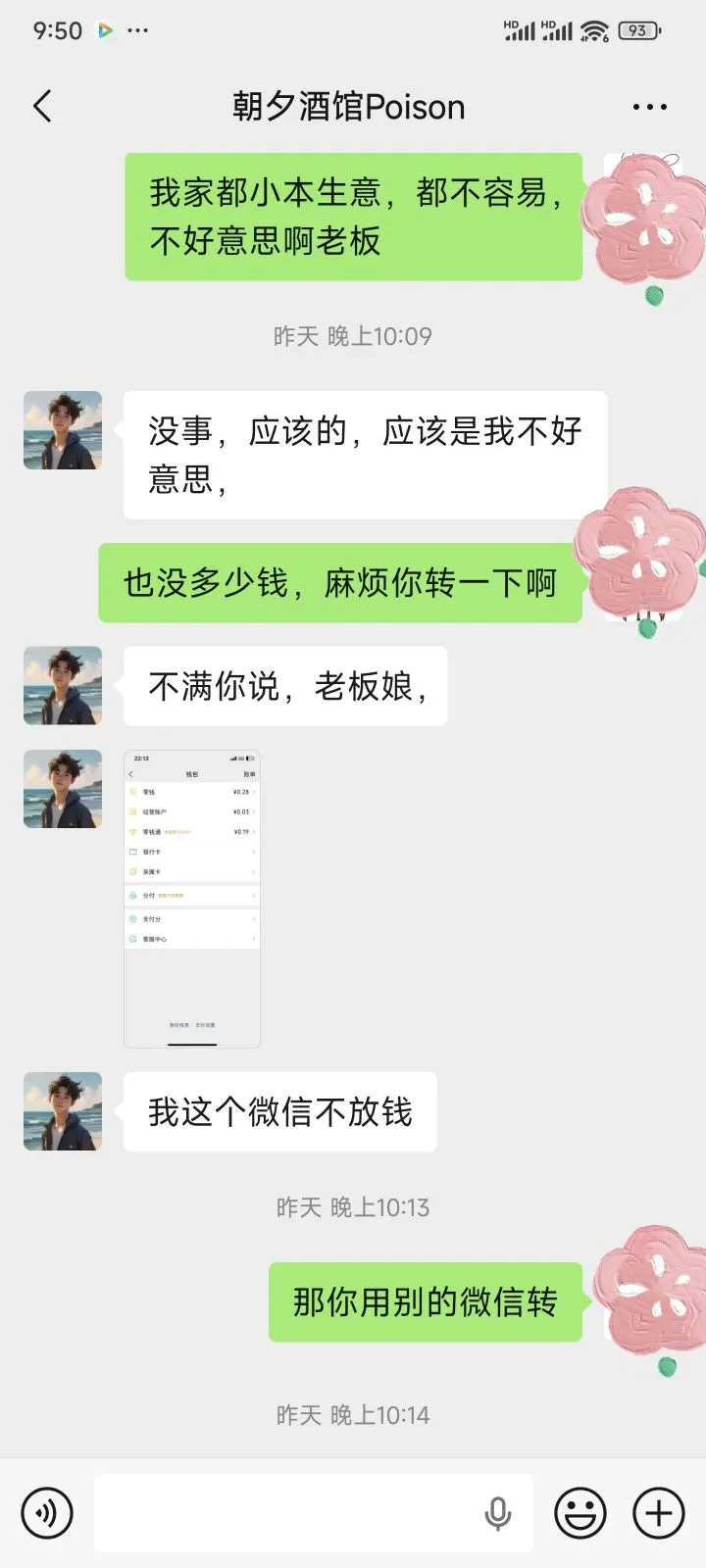Open the chat overflow menu

649,107
